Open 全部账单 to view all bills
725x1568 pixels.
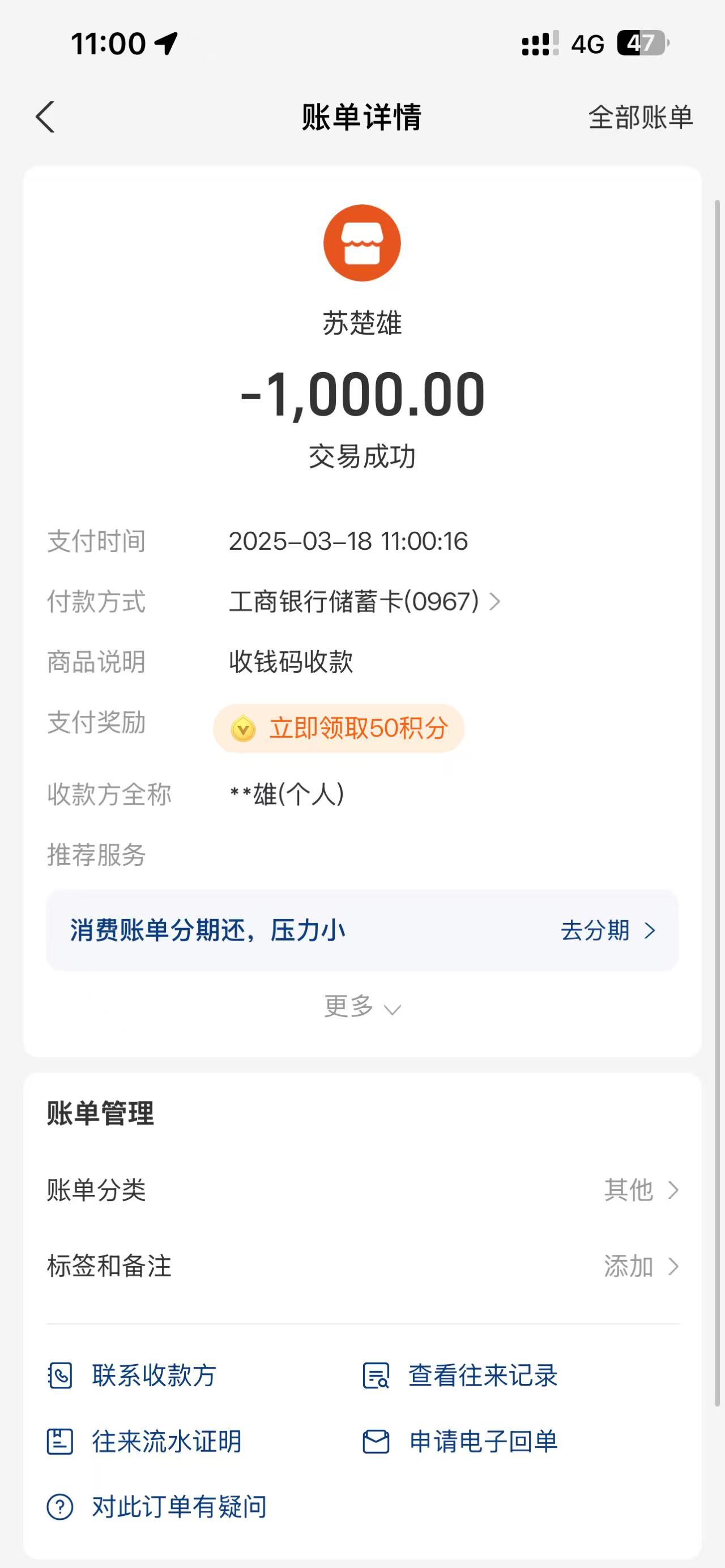(640, 117)
